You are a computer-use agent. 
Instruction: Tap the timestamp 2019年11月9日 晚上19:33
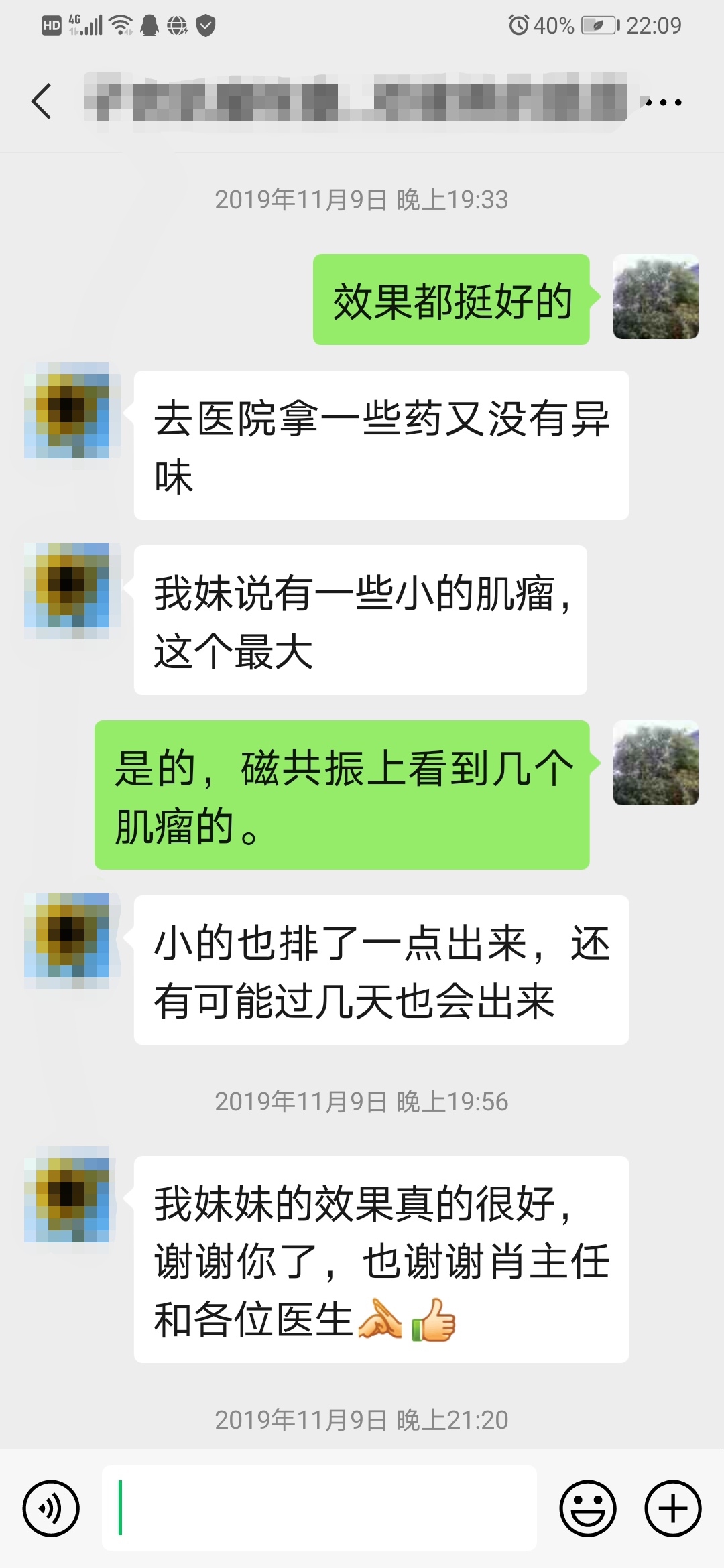tap(362, 199)
